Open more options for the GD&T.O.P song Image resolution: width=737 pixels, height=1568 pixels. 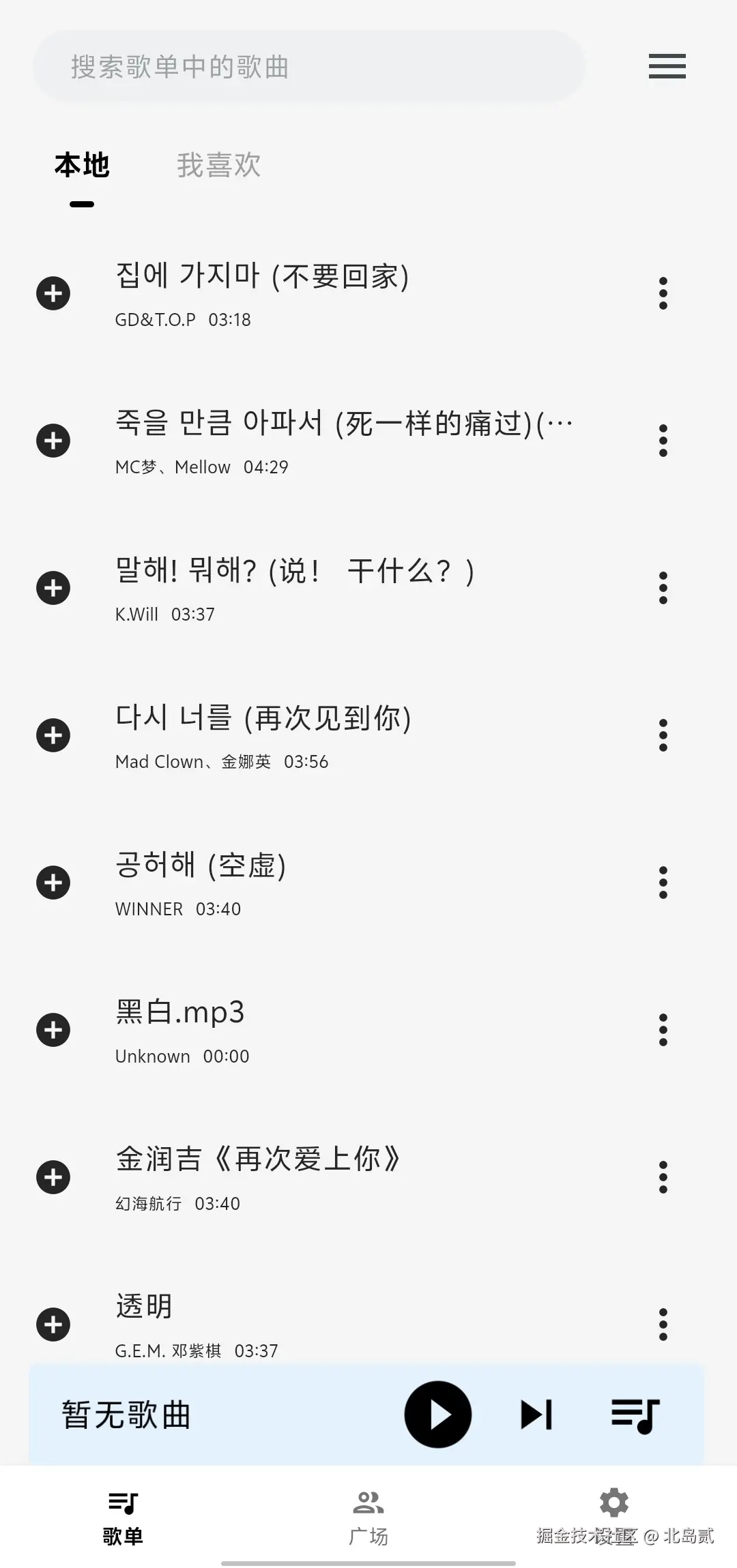pyautogui.click(x=663, y=294)
